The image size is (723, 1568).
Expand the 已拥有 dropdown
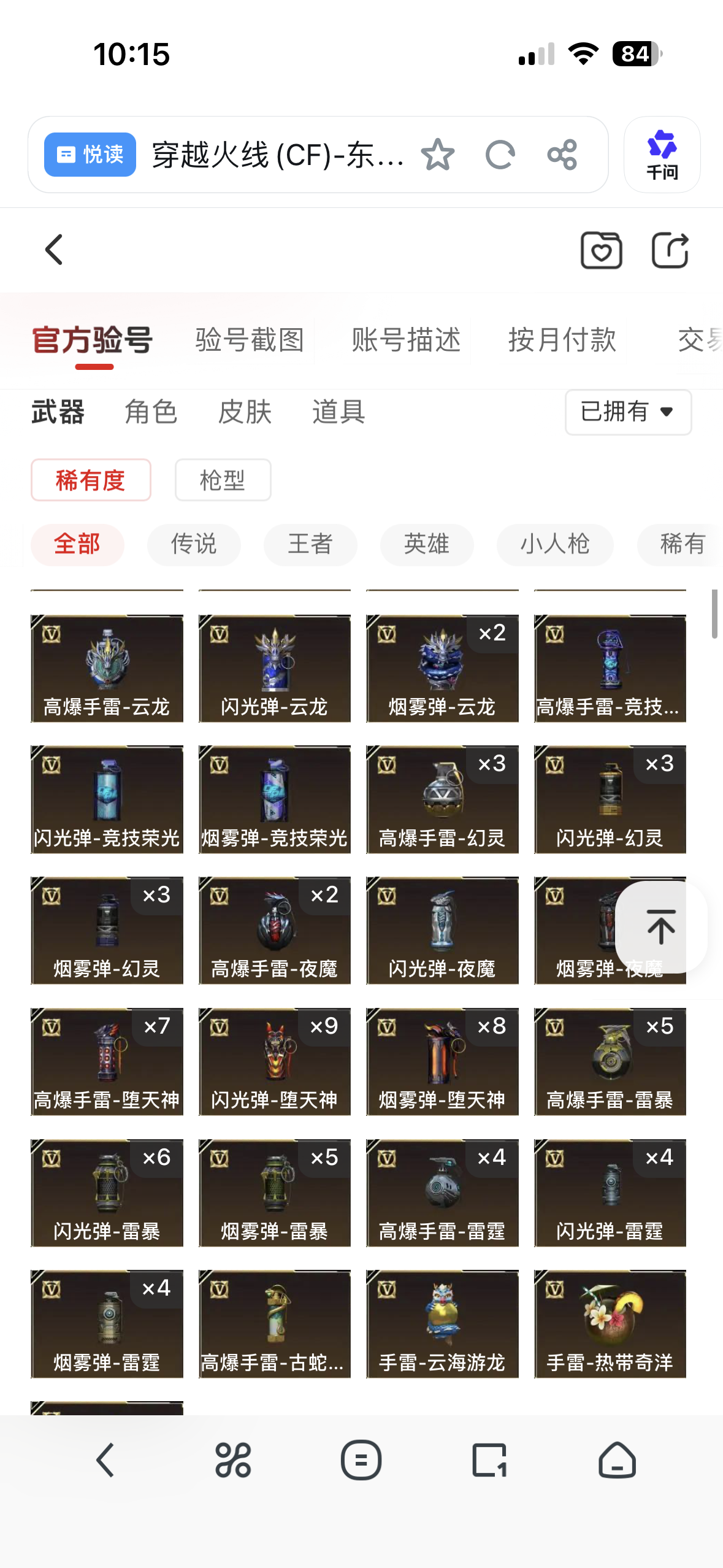pyautogui.click(x=628, y=412)
